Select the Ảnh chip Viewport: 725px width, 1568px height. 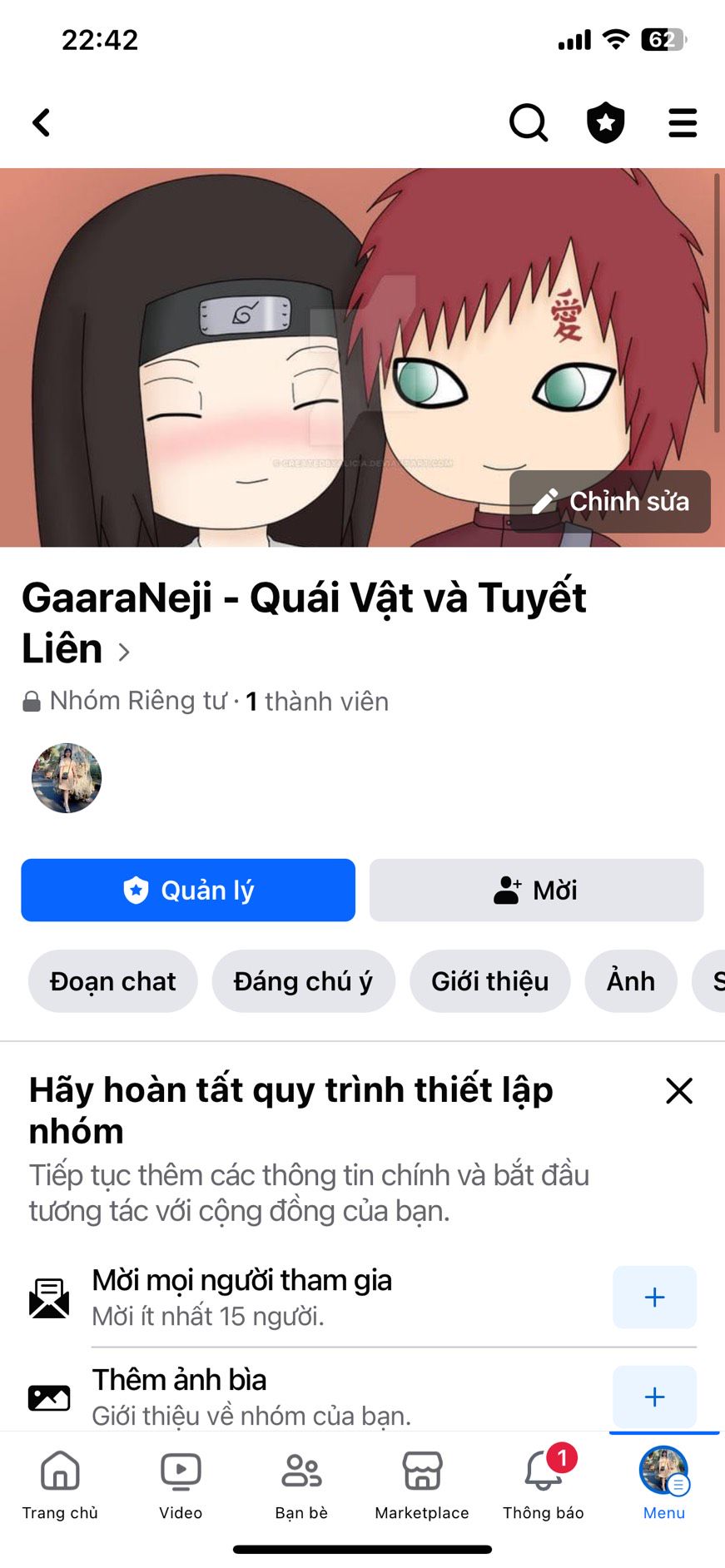point(630,981)
